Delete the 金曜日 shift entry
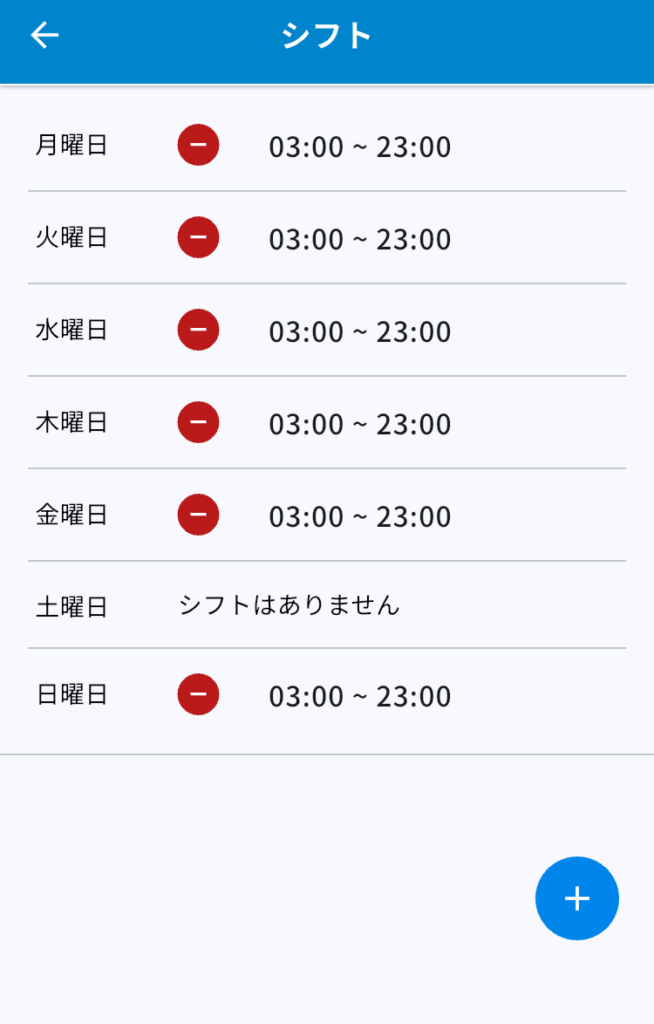This screenshot has height=1024, width=654. coord(198,515)
